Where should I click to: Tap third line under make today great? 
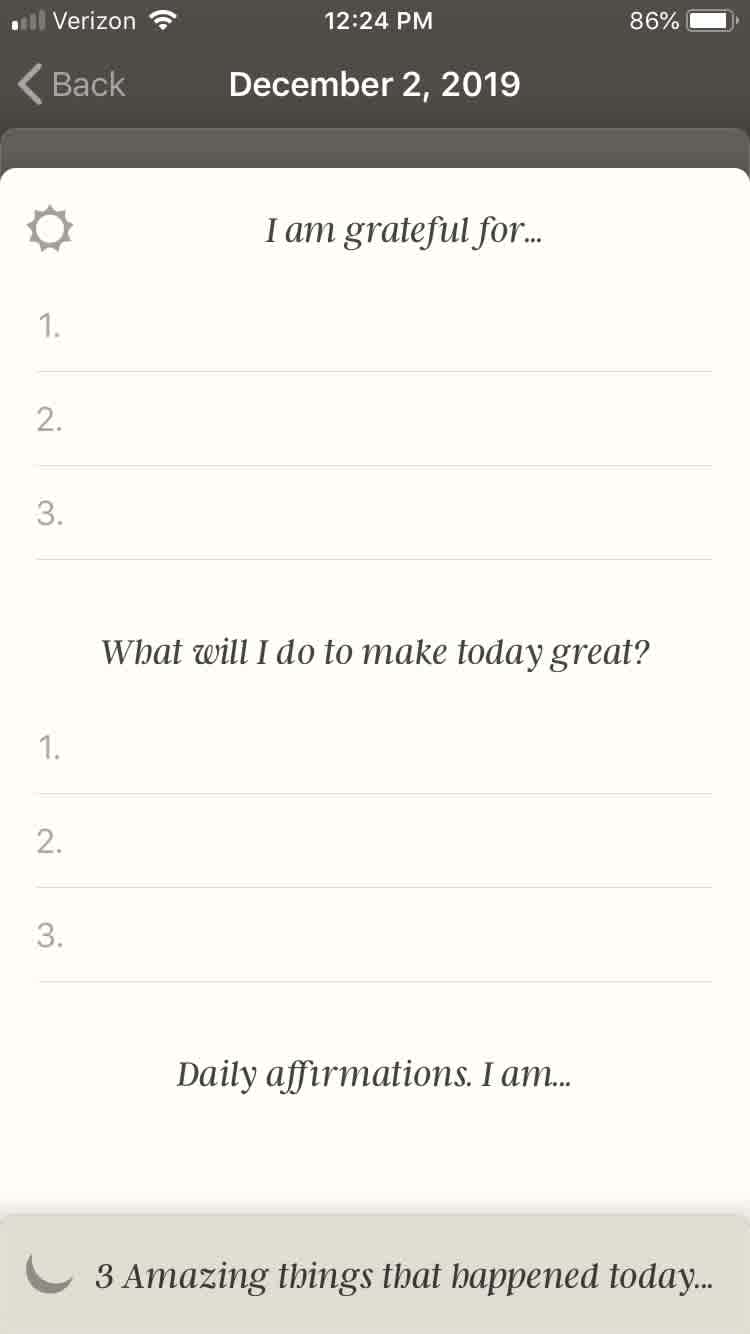[x=375, y=936]
